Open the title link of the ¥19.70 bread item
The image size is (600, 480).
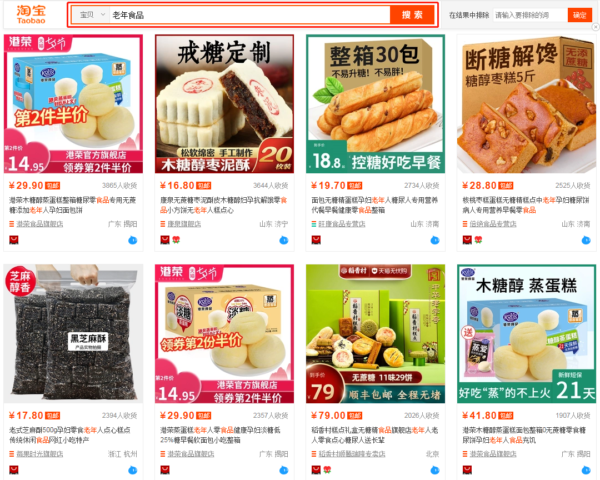(x=376, y=204)
